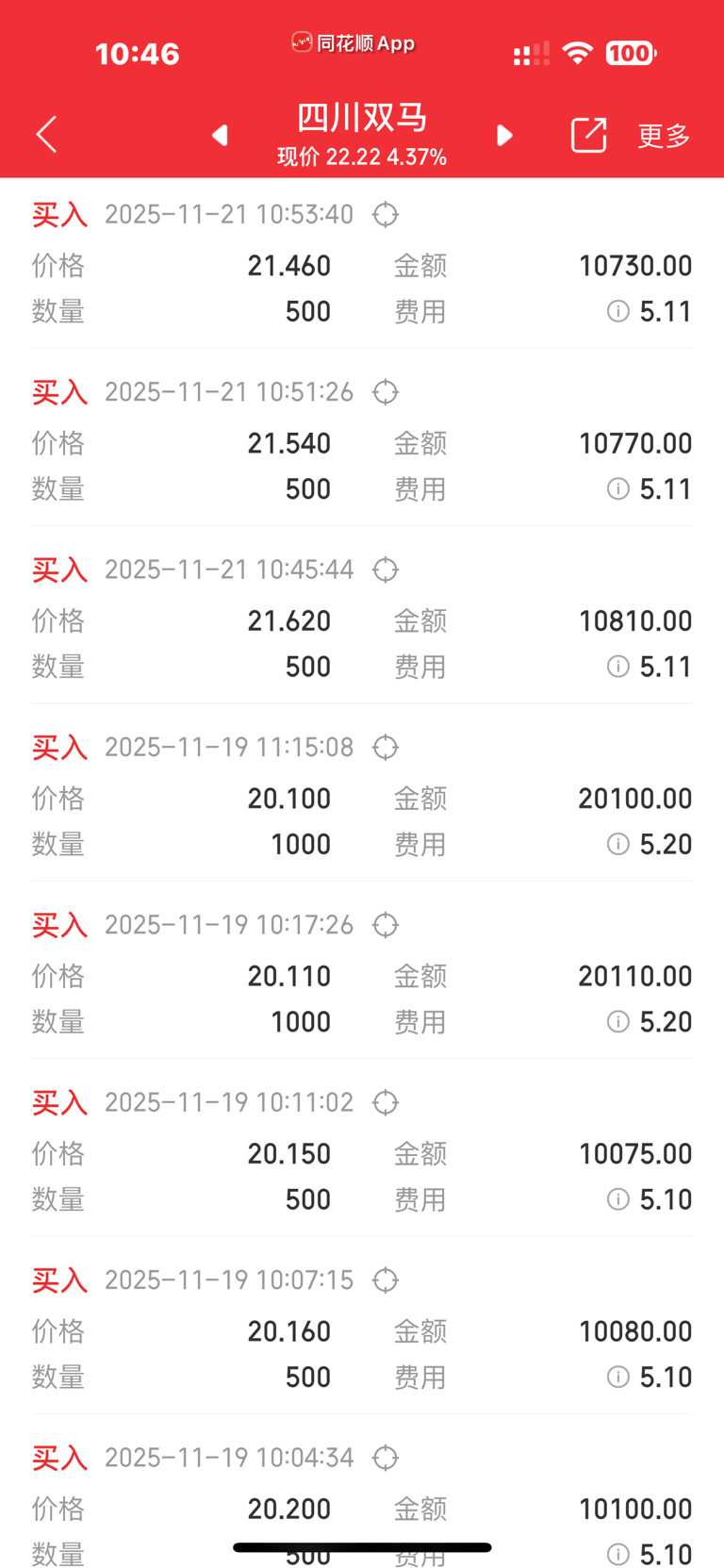
Task: View fee info for the 10:51:26 trade
Action: click(618, 488)
